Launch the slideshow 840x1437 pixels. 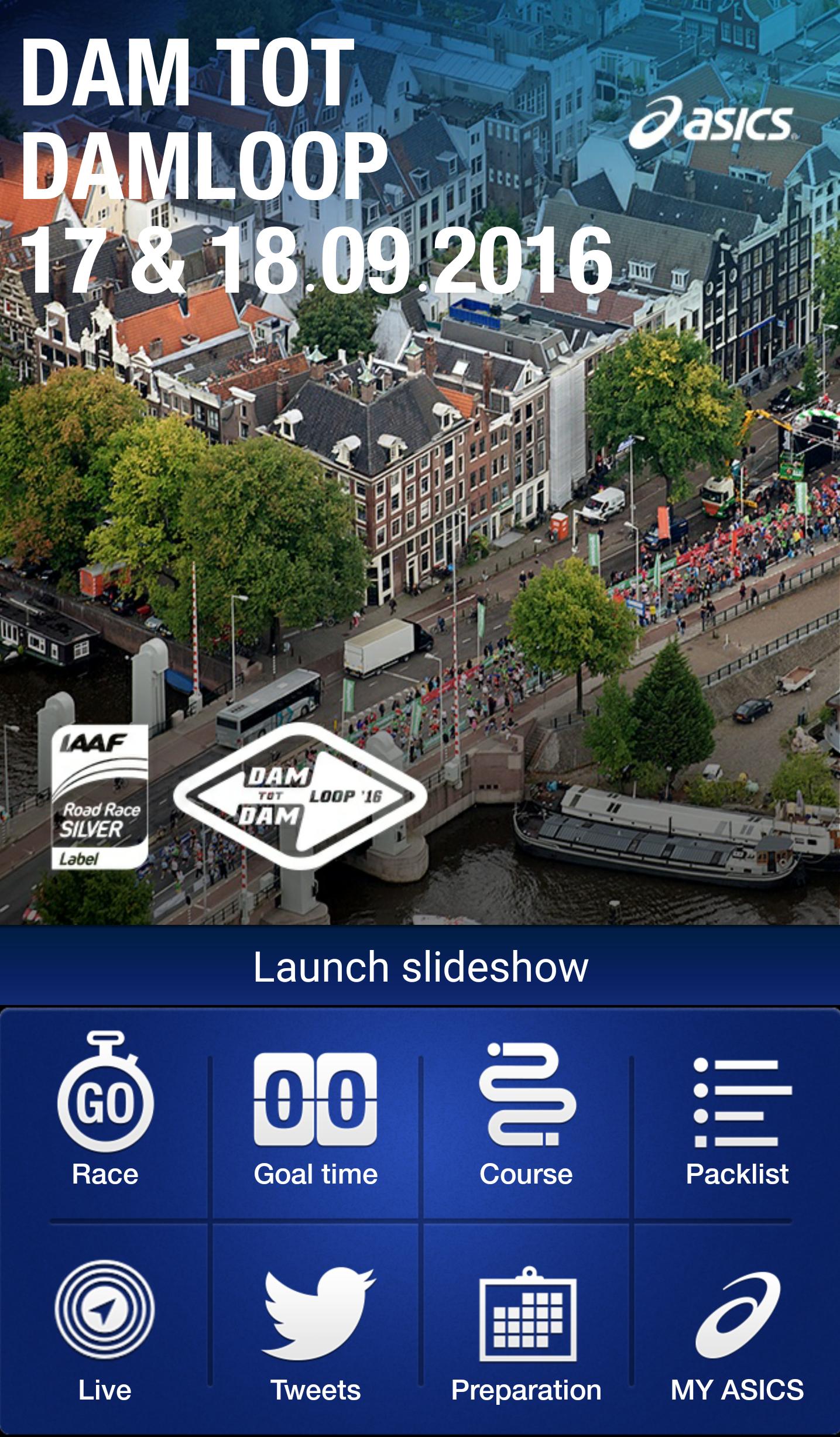[420, 966]
